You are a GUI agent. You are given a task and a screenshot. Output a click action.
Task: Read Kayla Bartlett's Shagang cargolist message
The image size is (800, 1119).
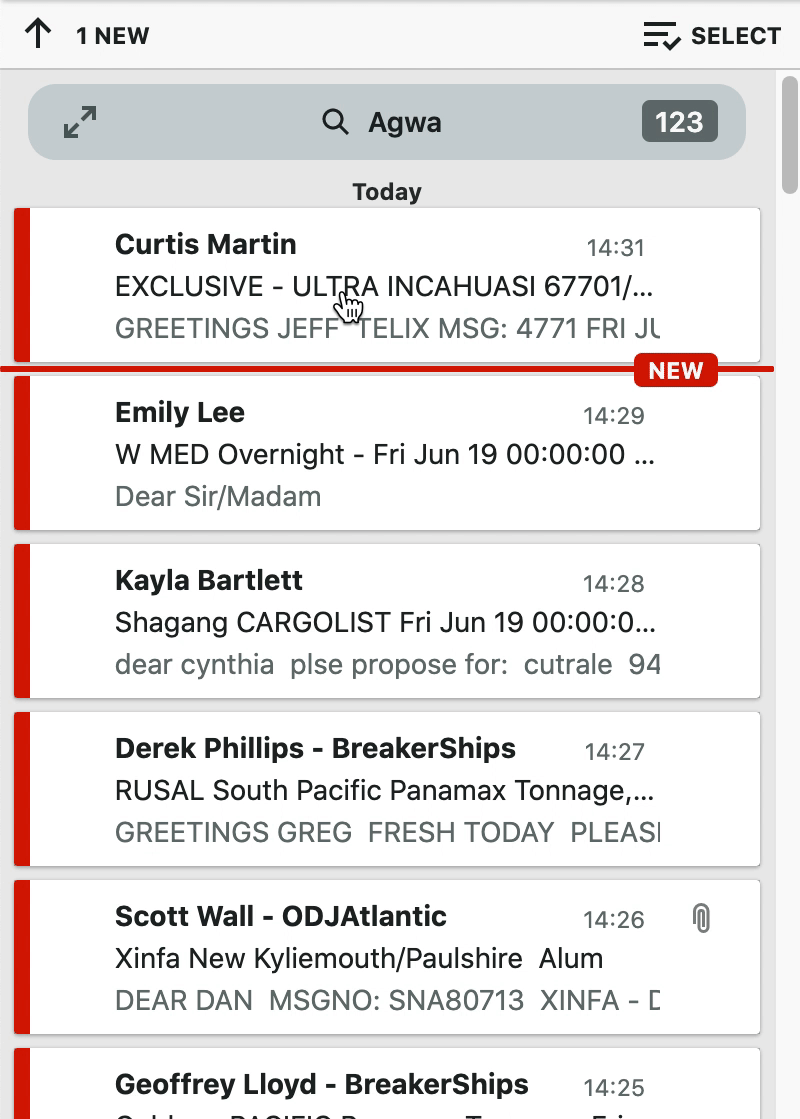(386, 622)
